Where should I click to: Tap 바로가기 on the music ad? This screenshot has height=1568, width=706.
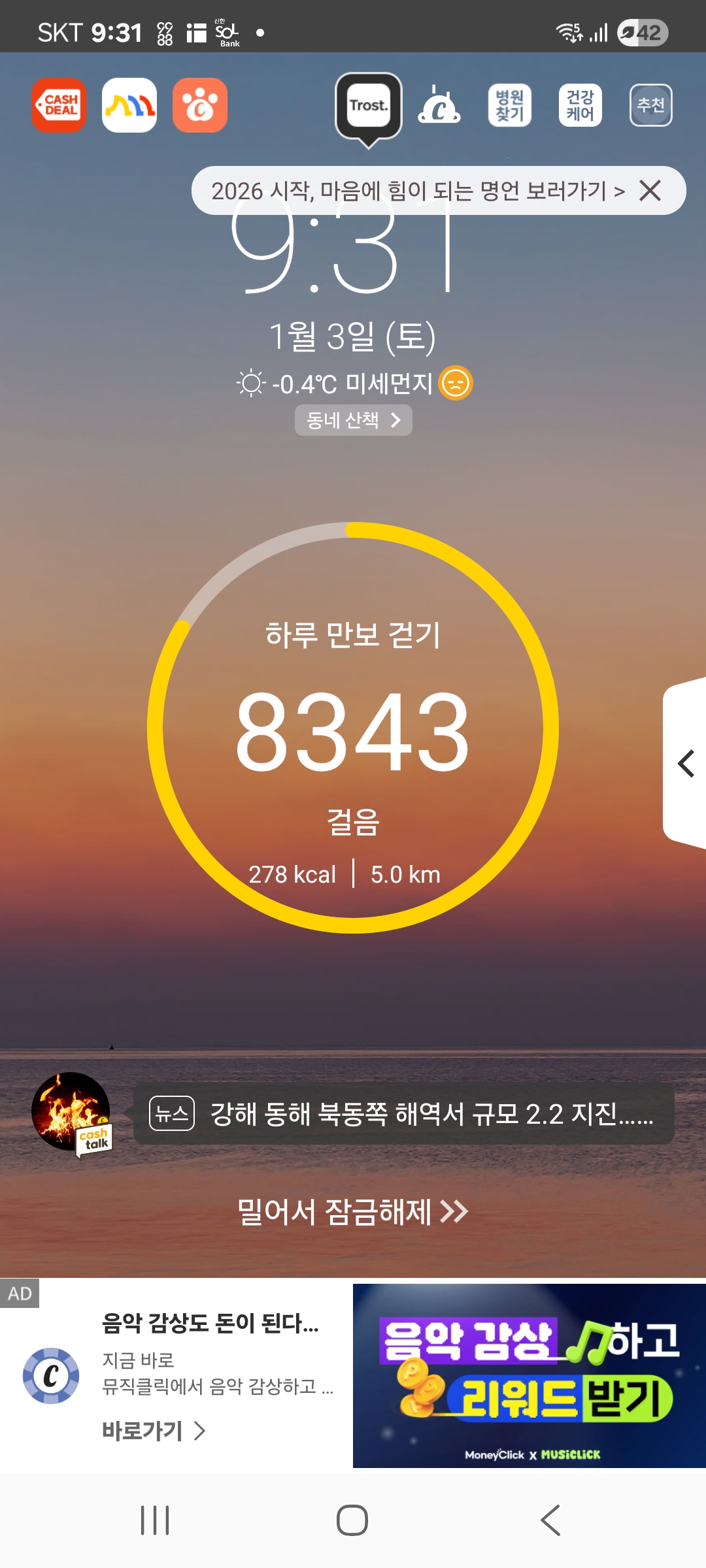tap(154, 1431)
